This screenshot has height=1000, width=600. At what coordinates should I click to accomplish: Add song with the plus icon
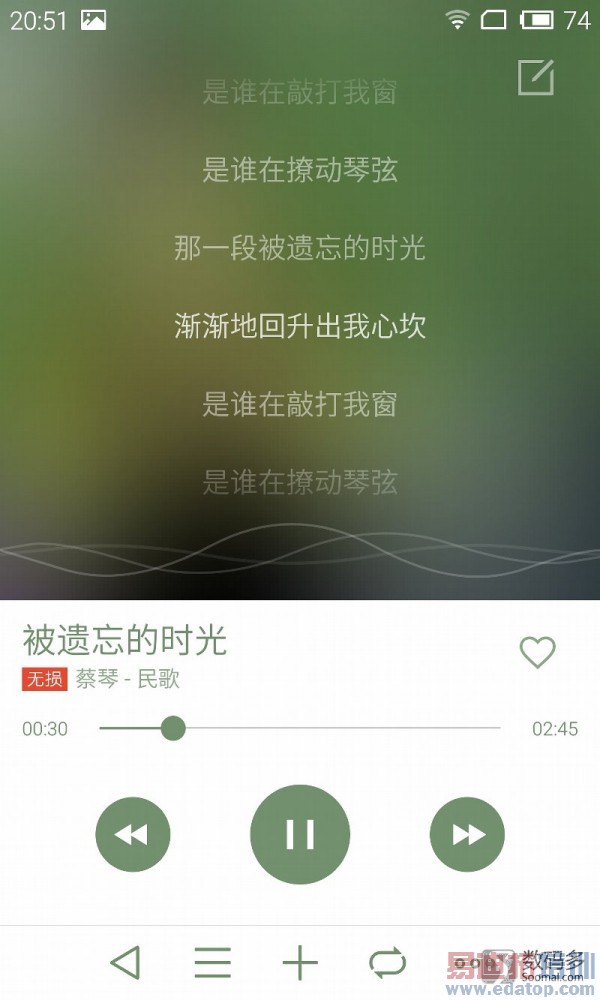pos(300,962)
